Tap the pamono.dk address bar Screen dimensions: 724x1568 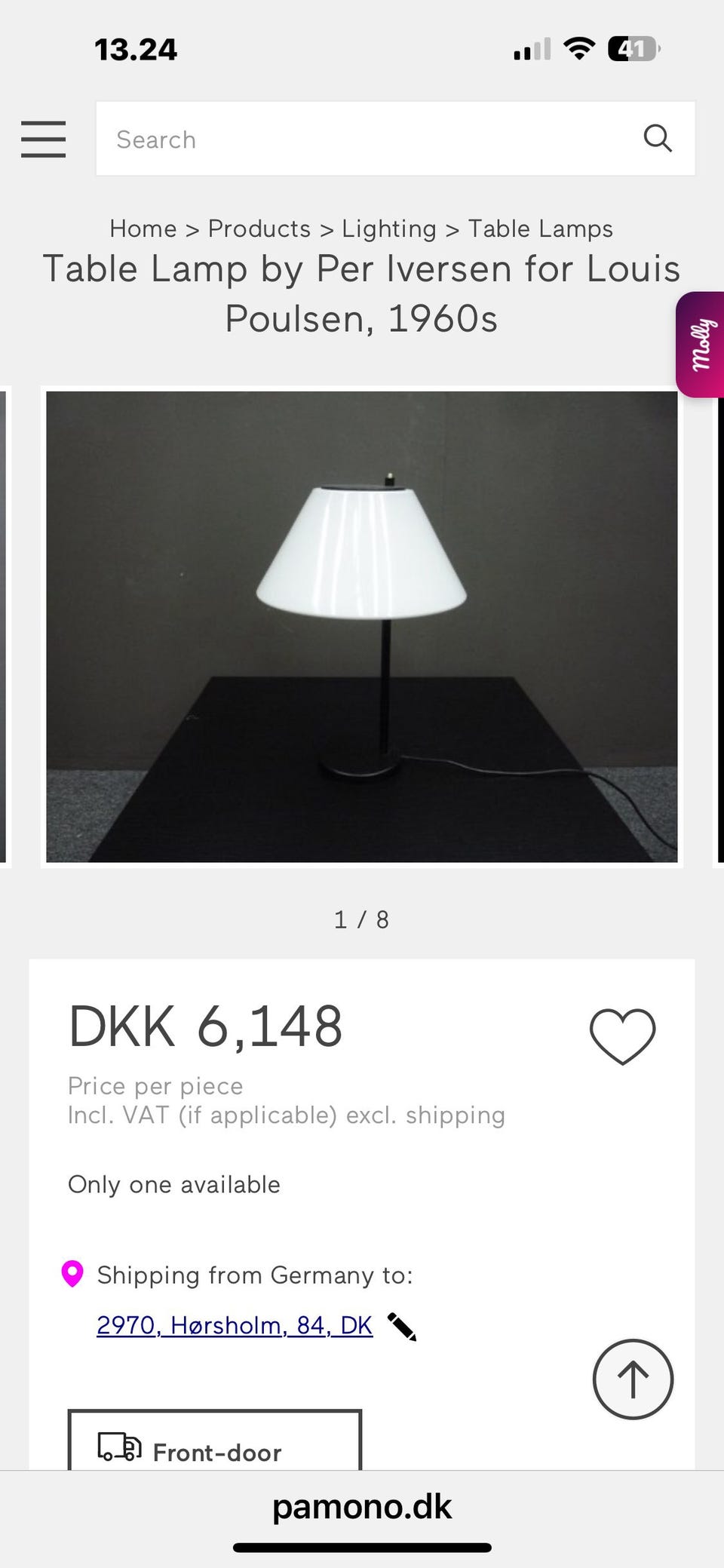click(362, 1507)
